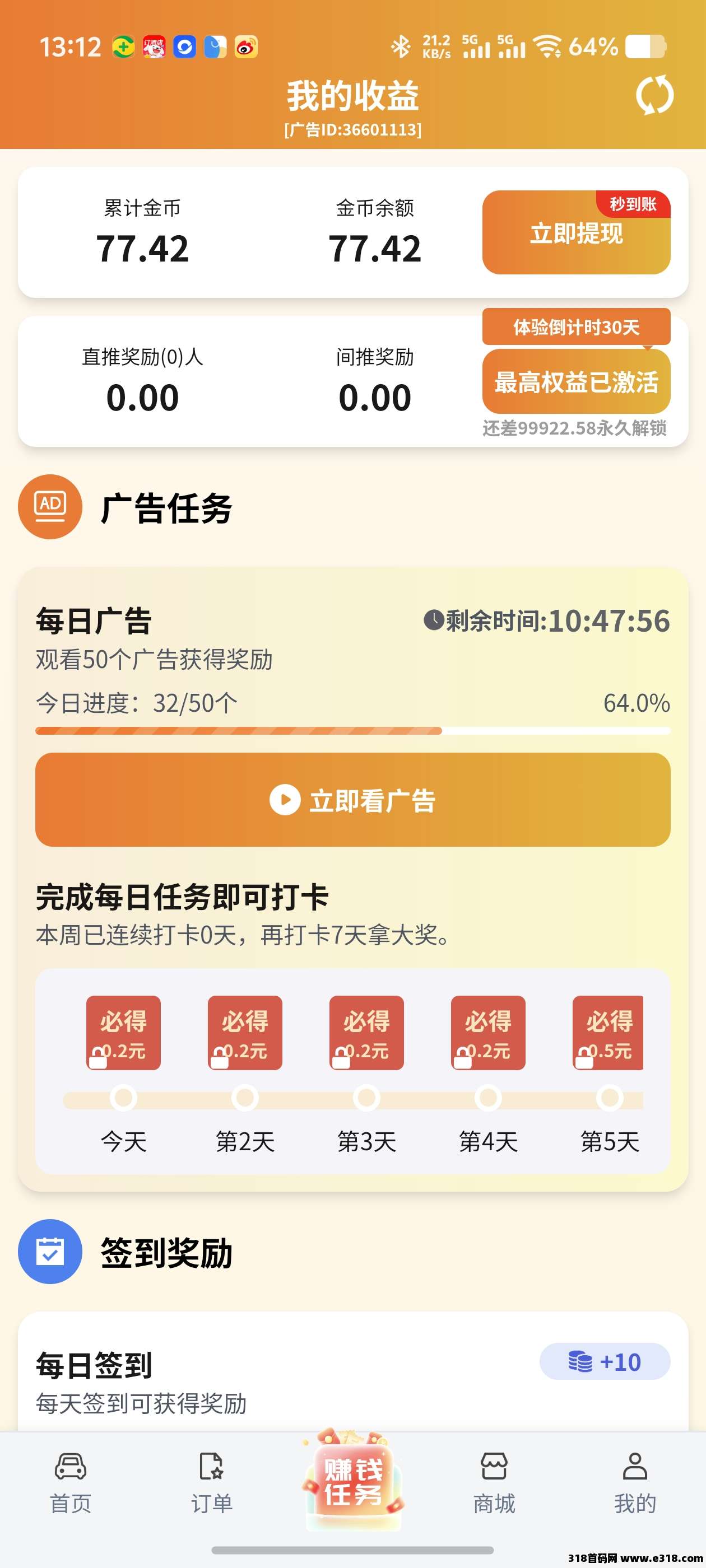Screen dimensions: 706x1568
Task: Tap the 第5天 必得 0.5元 reward
Action: [608, 1033]
